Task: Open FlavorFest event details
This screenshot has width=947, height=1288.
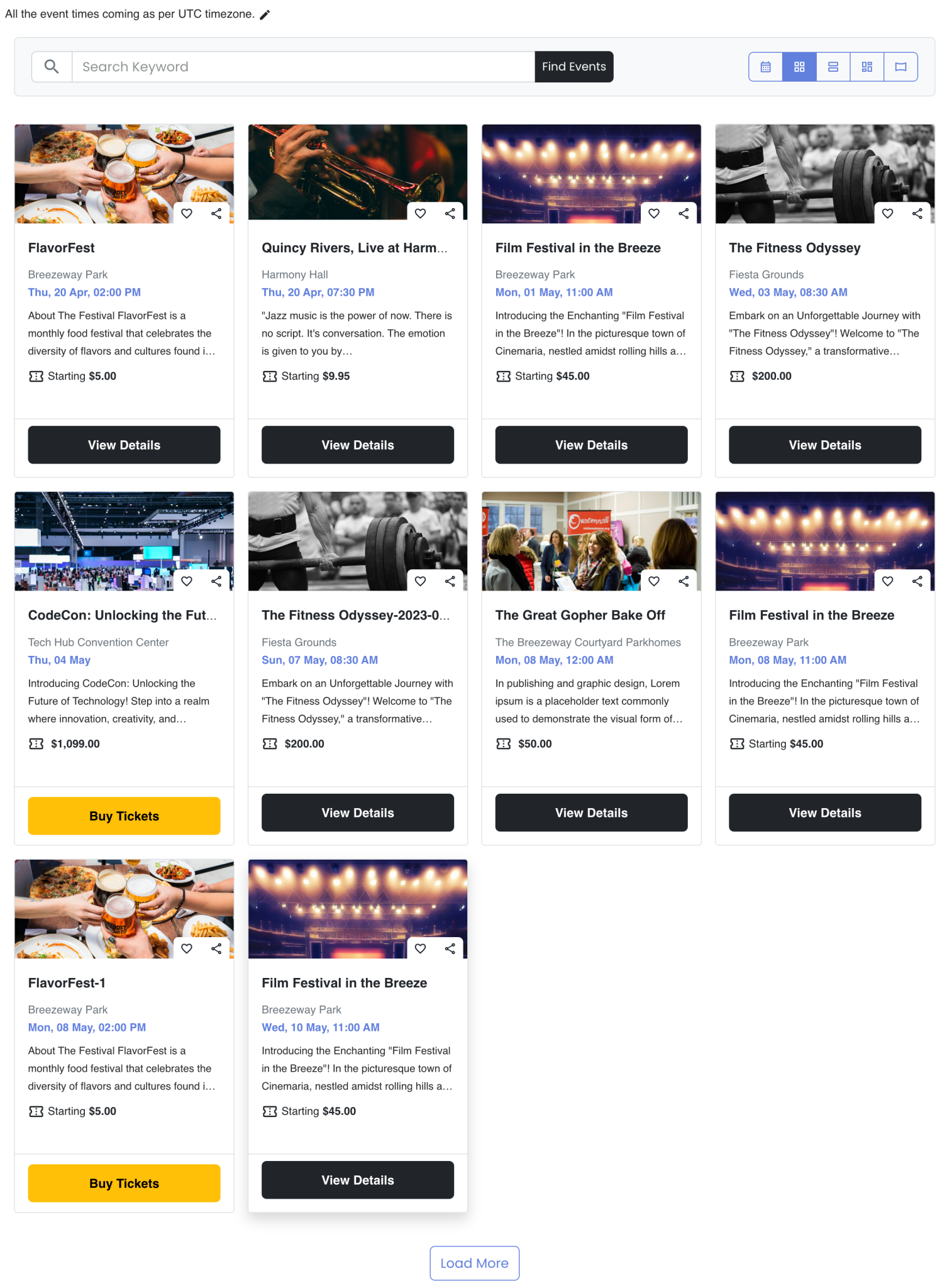Action: [x=124, y=445]
